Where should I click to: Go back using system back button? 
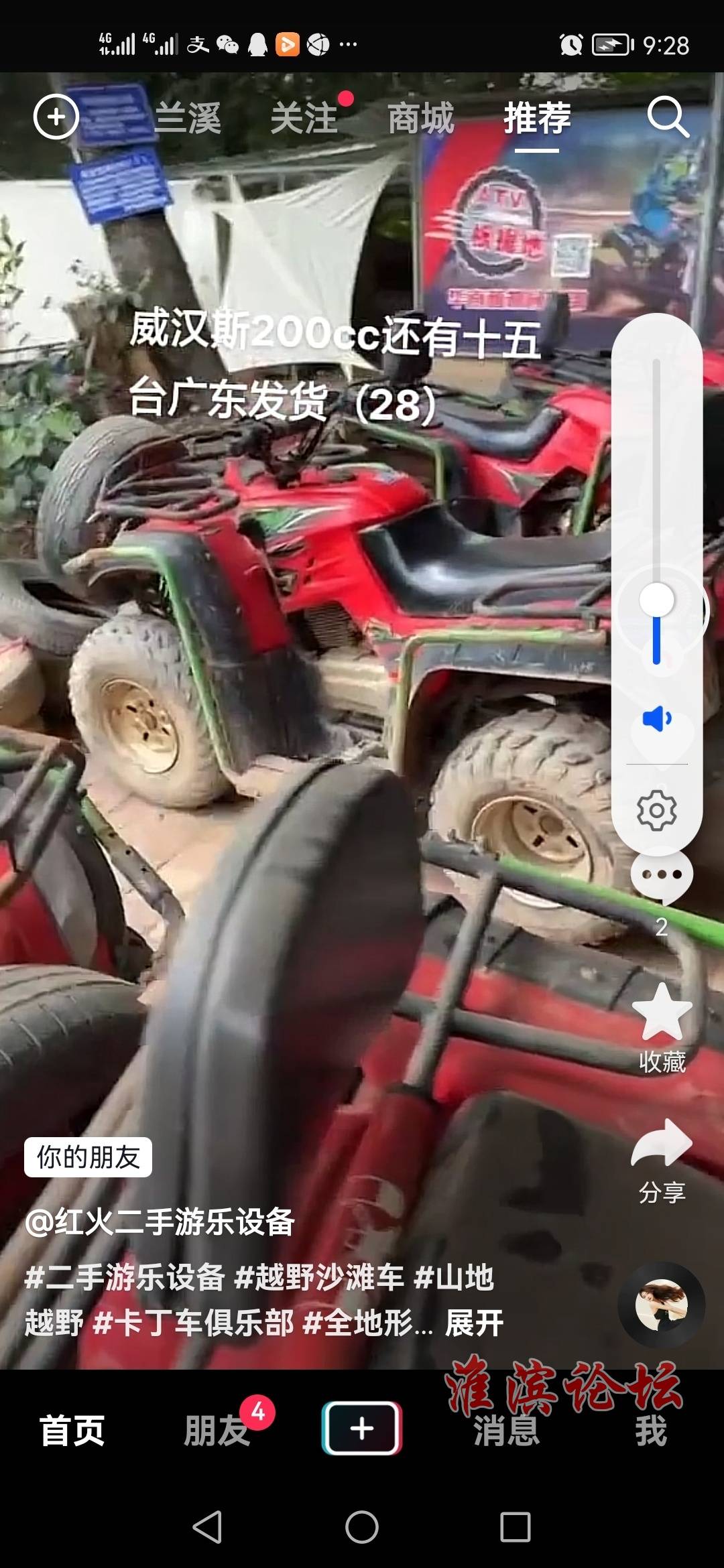(207, 1527)
